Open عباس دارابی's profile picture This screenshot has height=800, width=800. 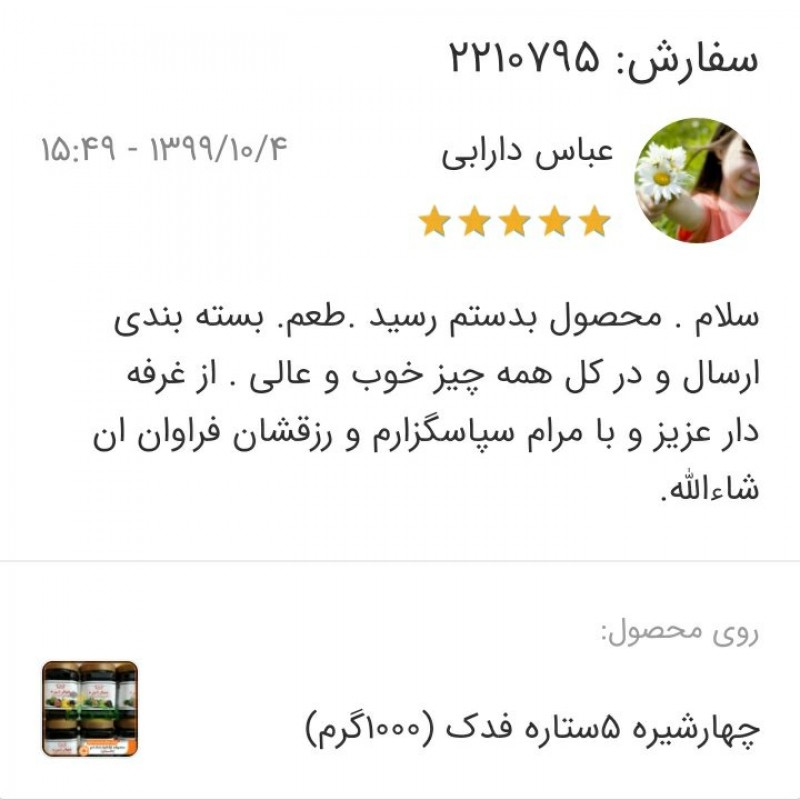click(697, 181)
